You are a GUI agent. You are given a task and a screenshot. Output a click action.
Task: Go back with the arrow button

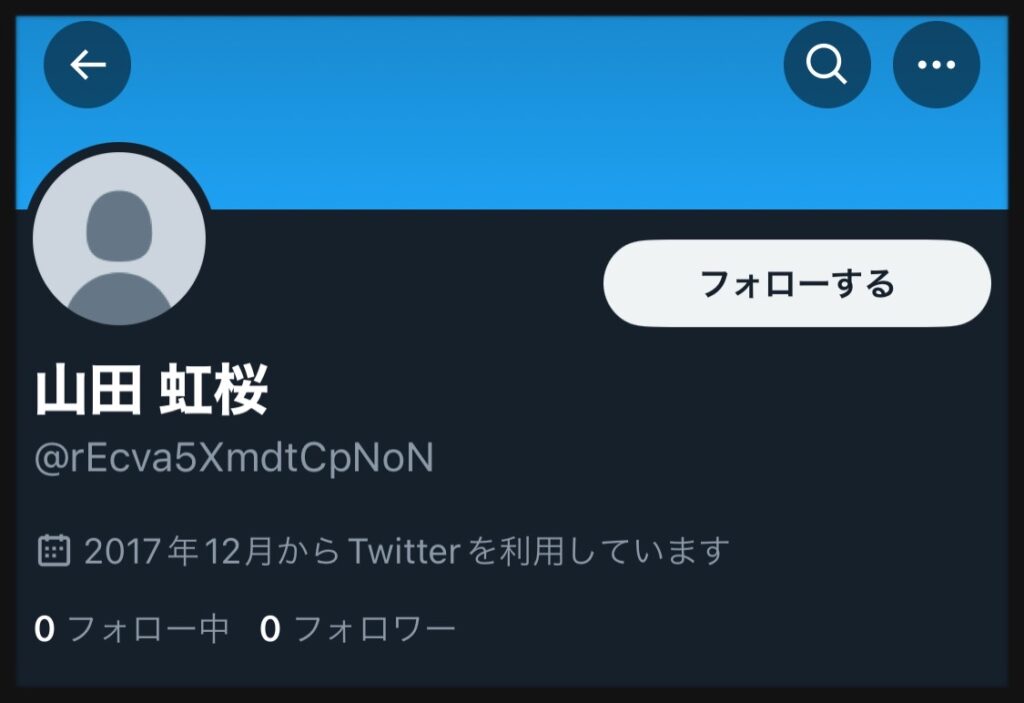(x=87, y=65)
